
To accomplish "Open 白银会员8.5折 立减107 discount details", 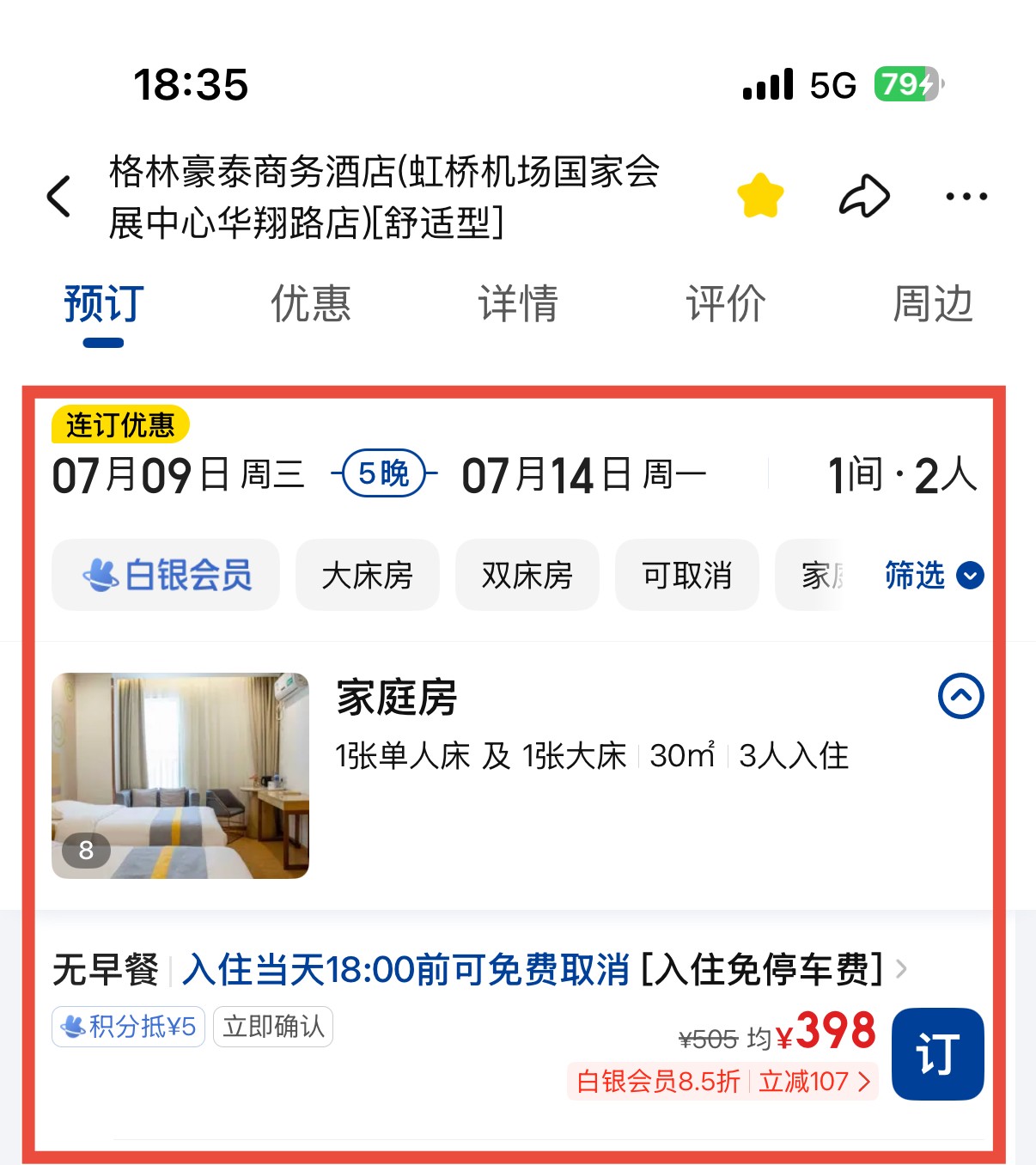I will pos(722,1082).
